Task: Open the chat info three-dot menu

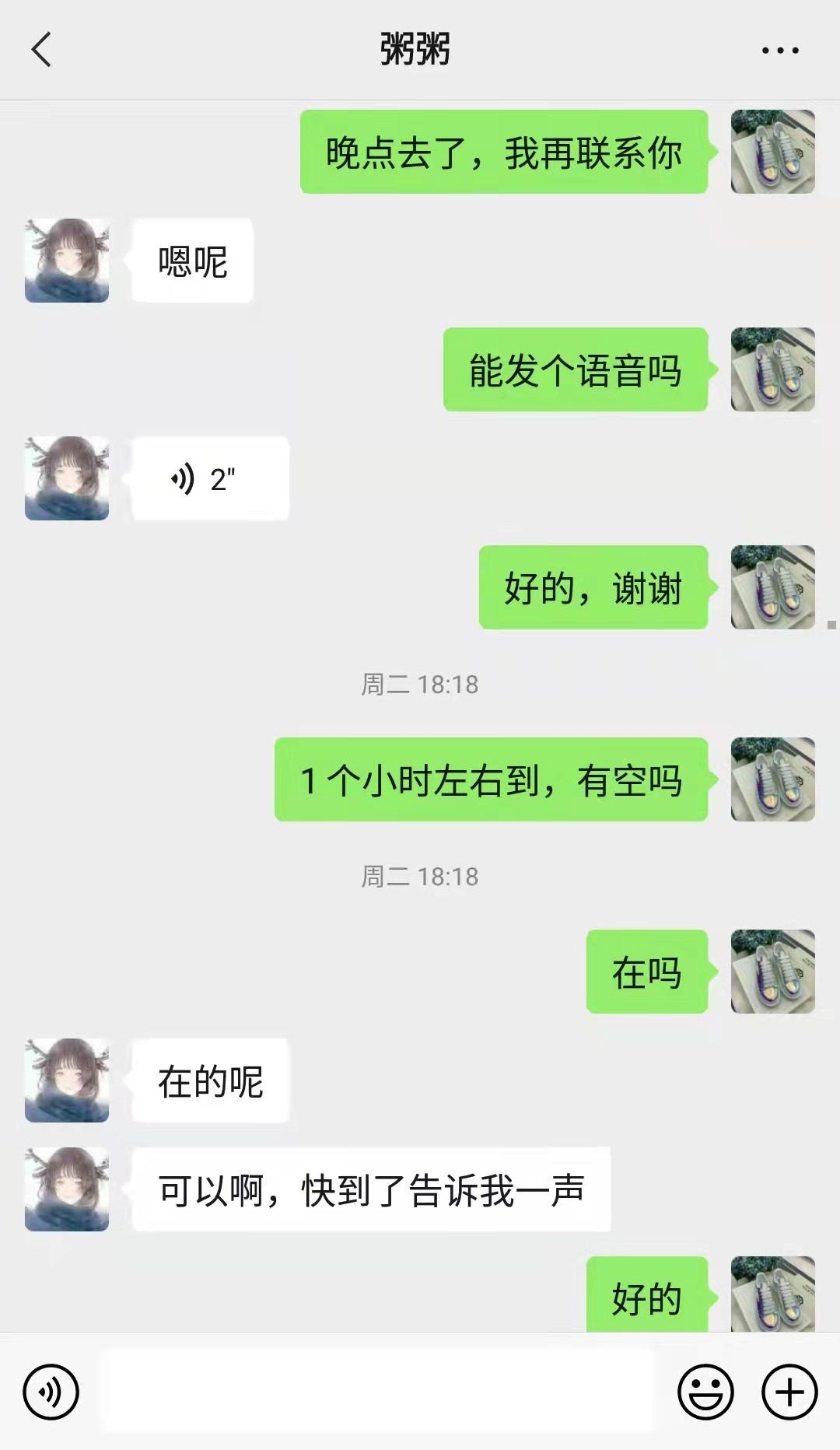Action: coord(779,51)
